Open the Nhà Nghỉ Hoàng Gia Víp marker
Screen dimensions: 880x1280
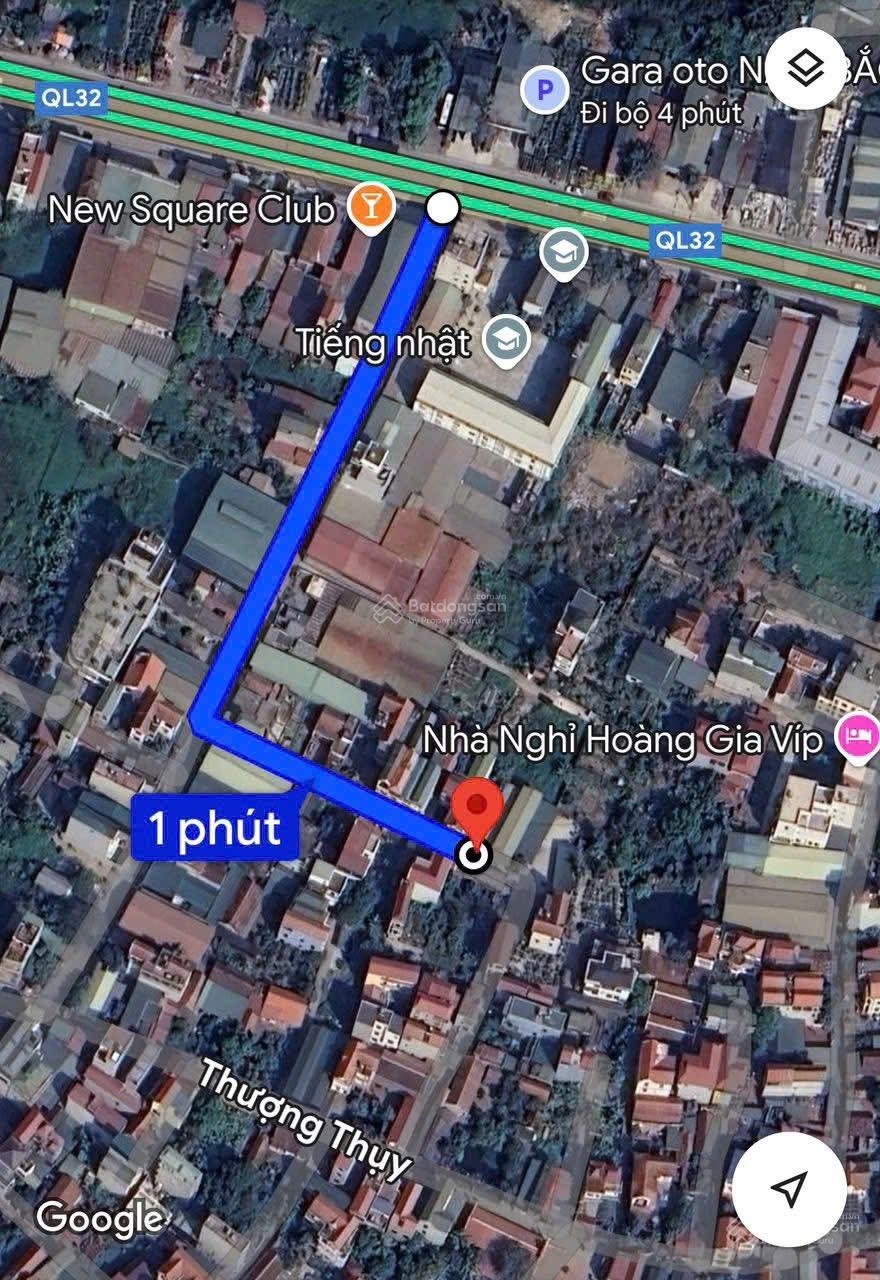point(859,740)
